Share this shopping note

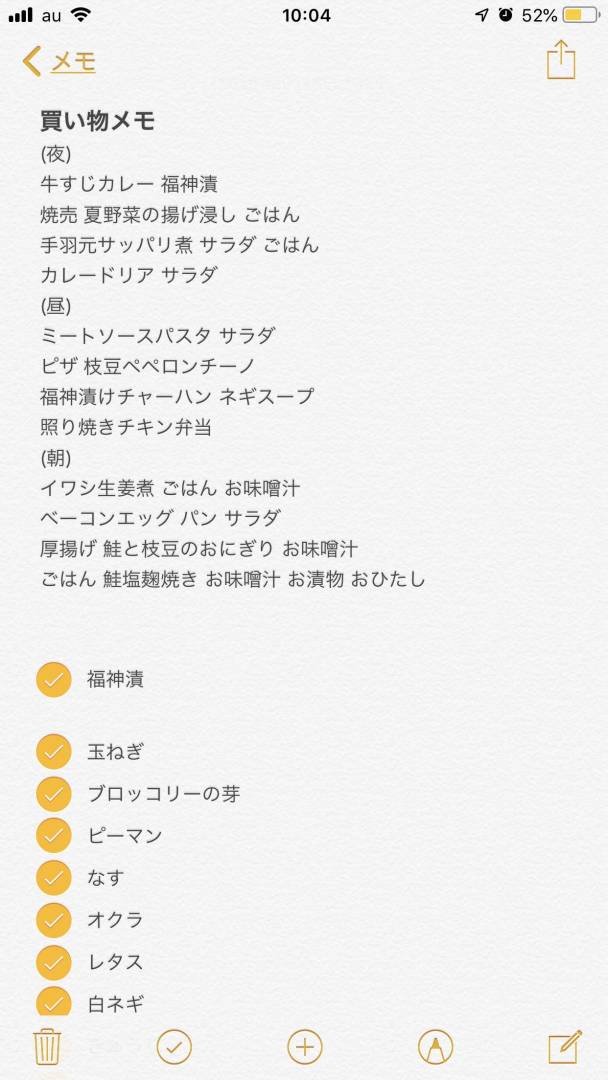point(561,60)
